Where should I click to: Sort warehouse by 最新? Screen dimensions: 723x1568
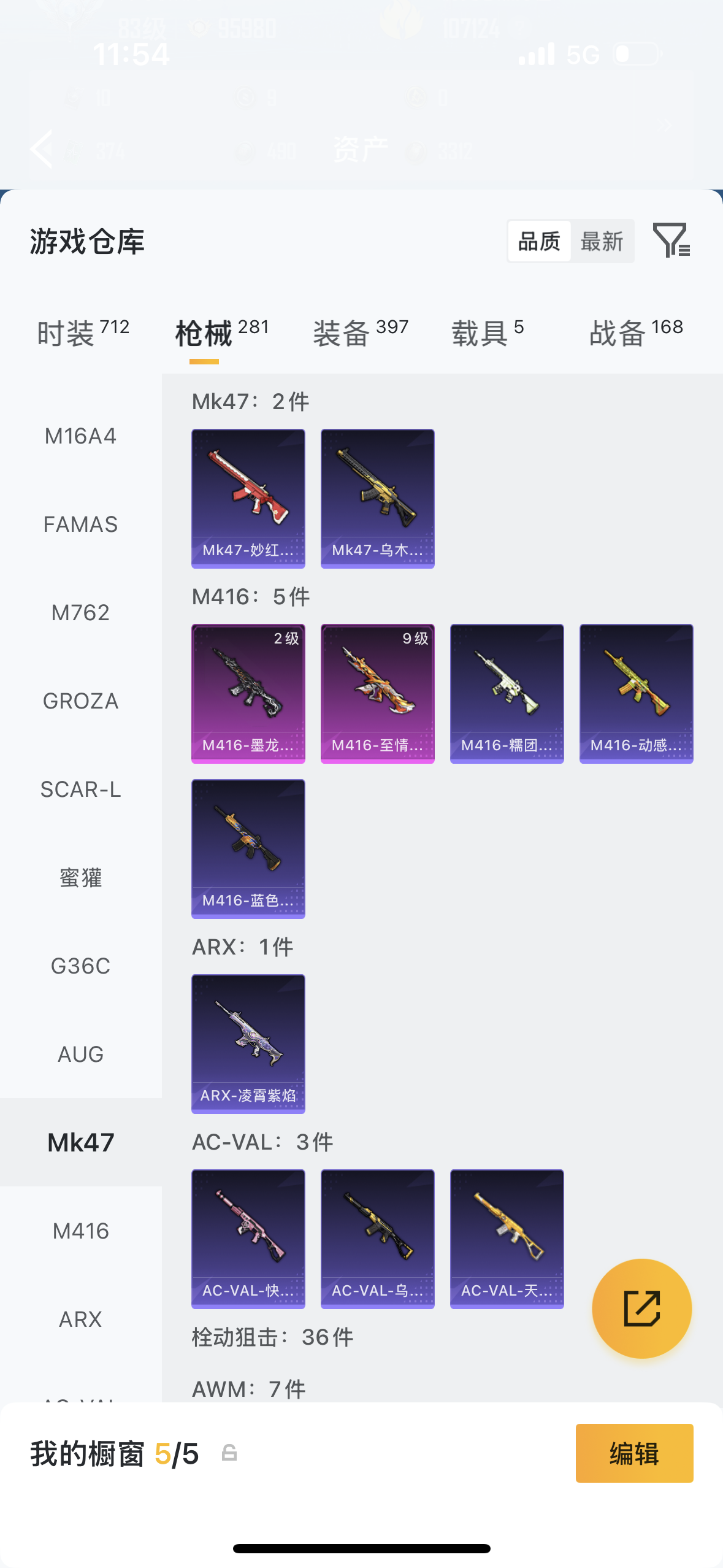[602, 241]
